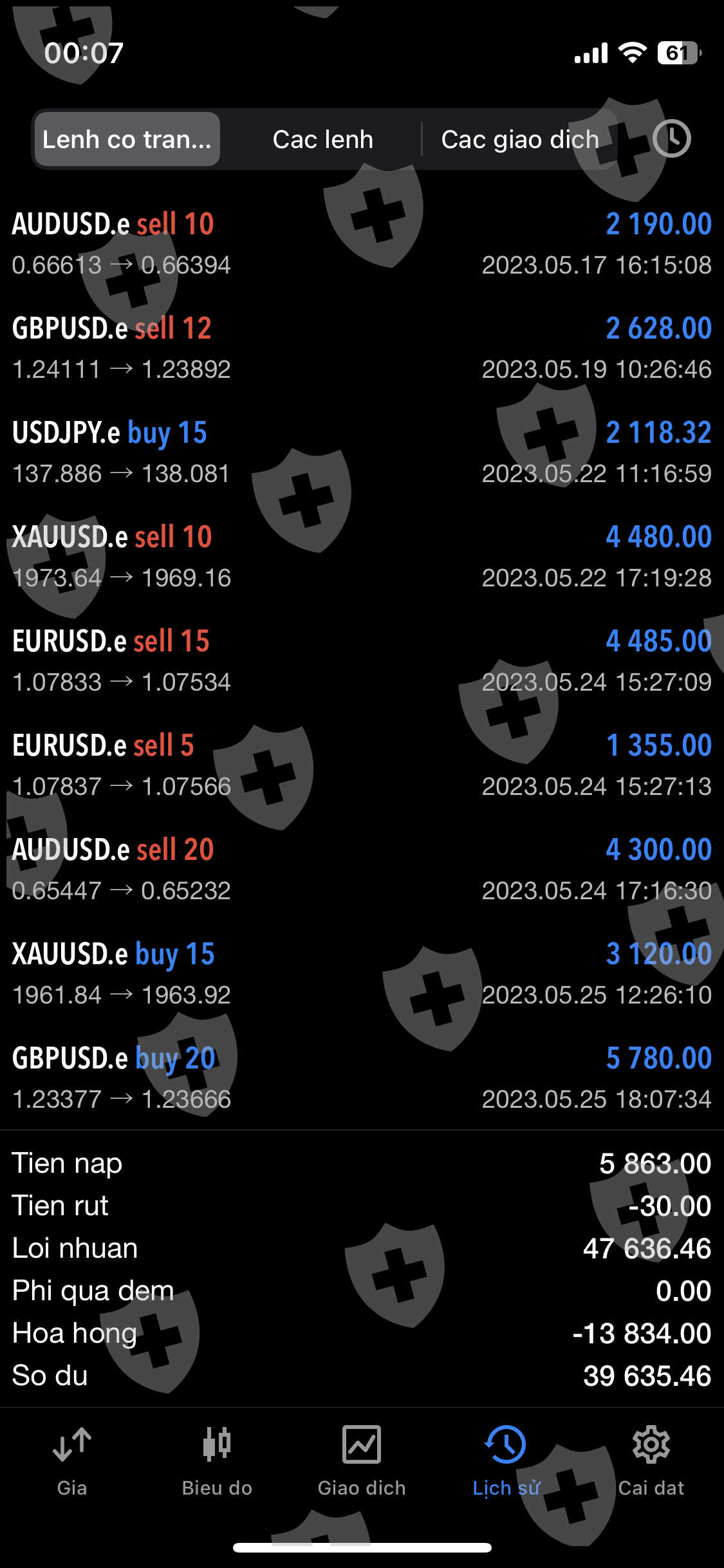
Task: Open the AUDUSD.e sell 20 position
Action: click(x=362, y=870)
